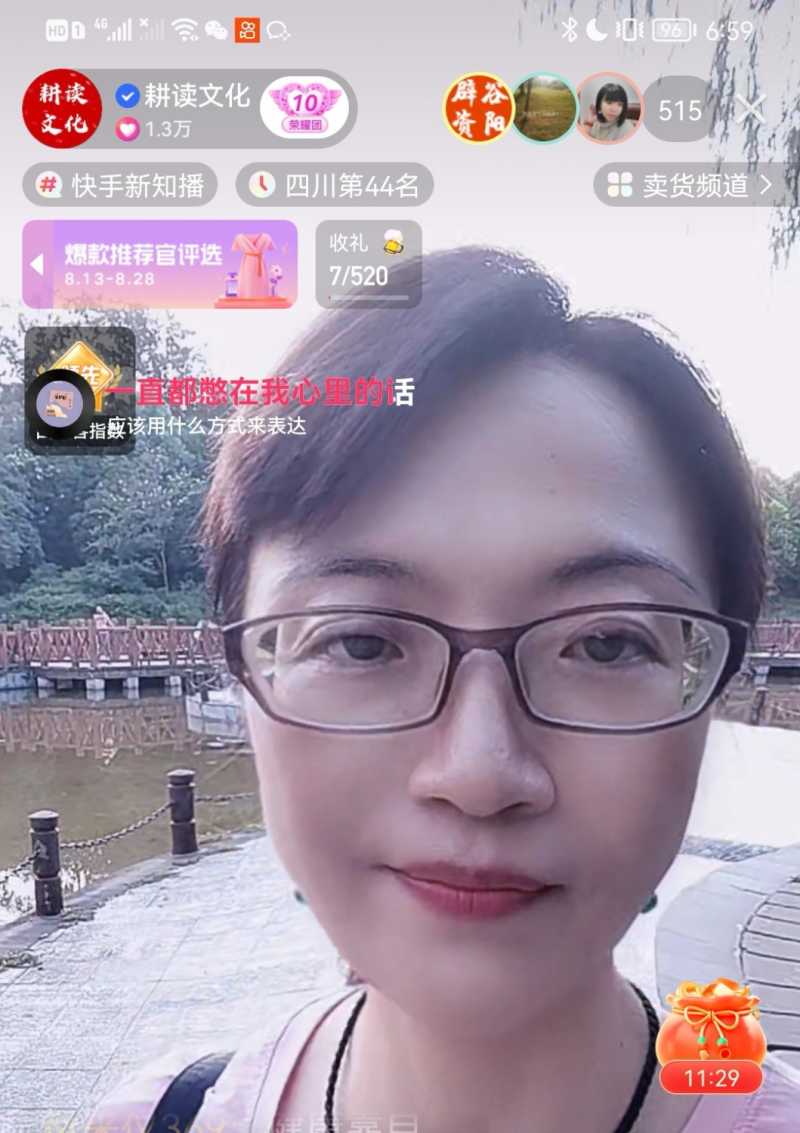The height and width of the screenshot is (1133, 800).
Task: Open viewer list via the 515 count
Action: coord(678,112)
